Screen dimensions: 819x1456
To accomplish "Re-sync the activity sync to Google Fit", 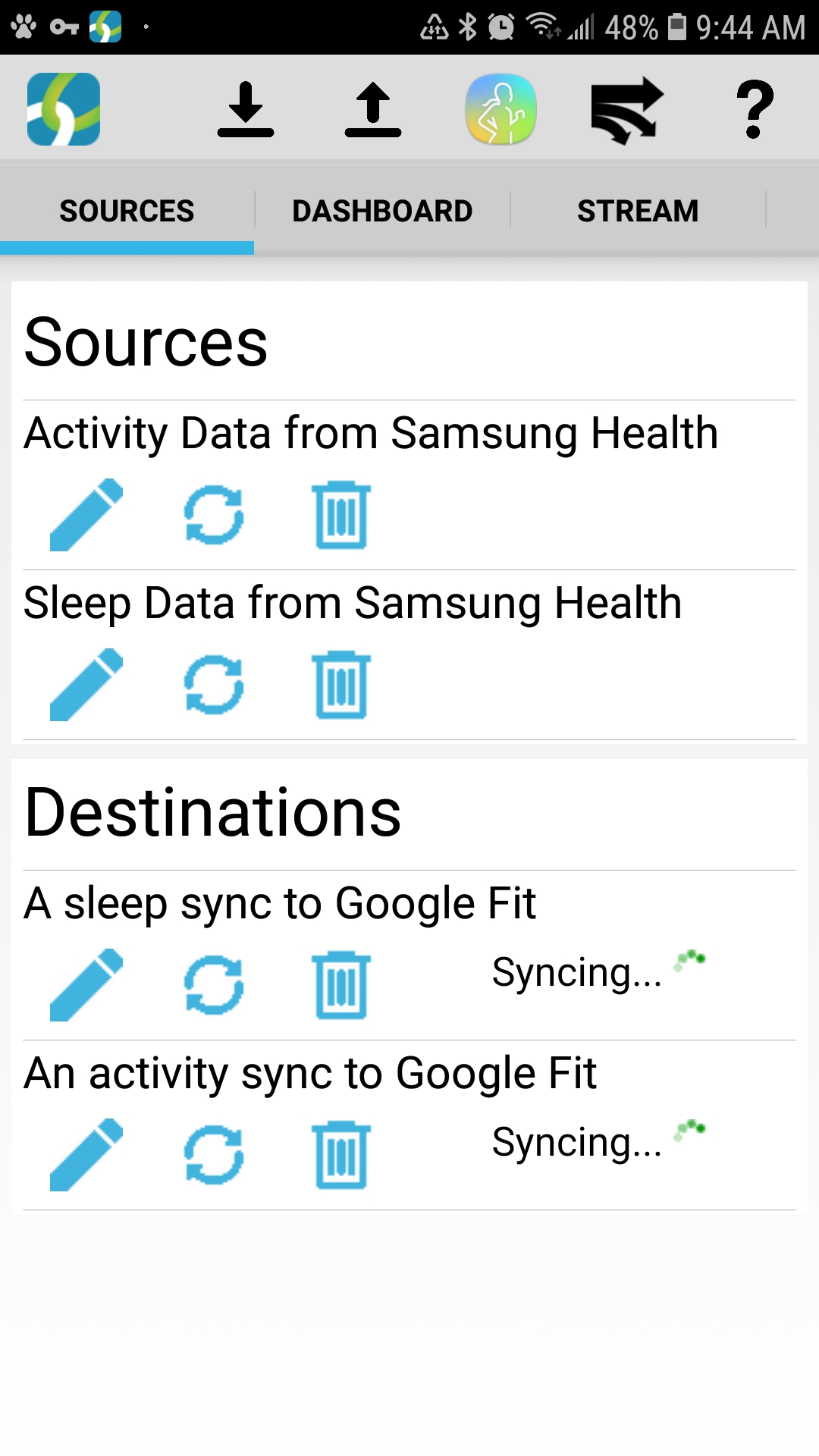I will [214, 1155].
